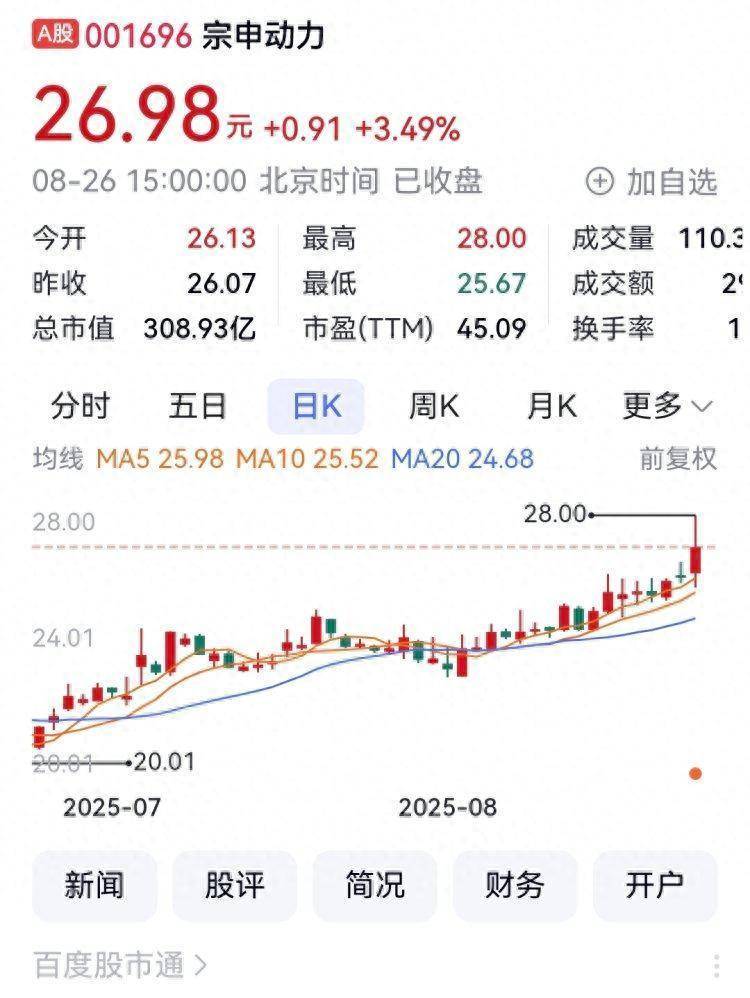Select the 日K chart tab
This screenshot has height=998, width=750.
[316, 407]
